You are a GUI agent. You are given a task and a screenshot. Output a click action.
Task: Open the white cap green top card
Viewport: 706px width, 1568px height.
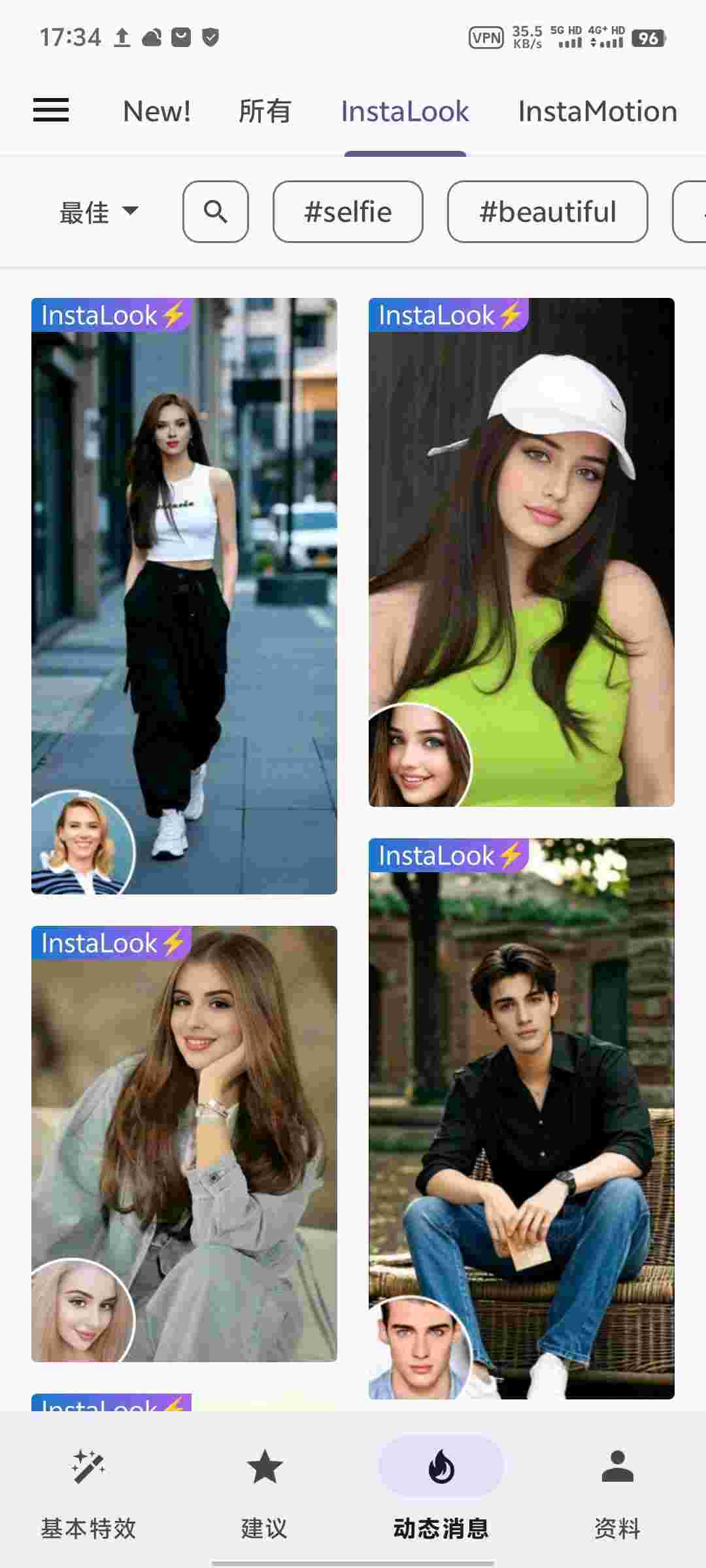coord(521,552)
